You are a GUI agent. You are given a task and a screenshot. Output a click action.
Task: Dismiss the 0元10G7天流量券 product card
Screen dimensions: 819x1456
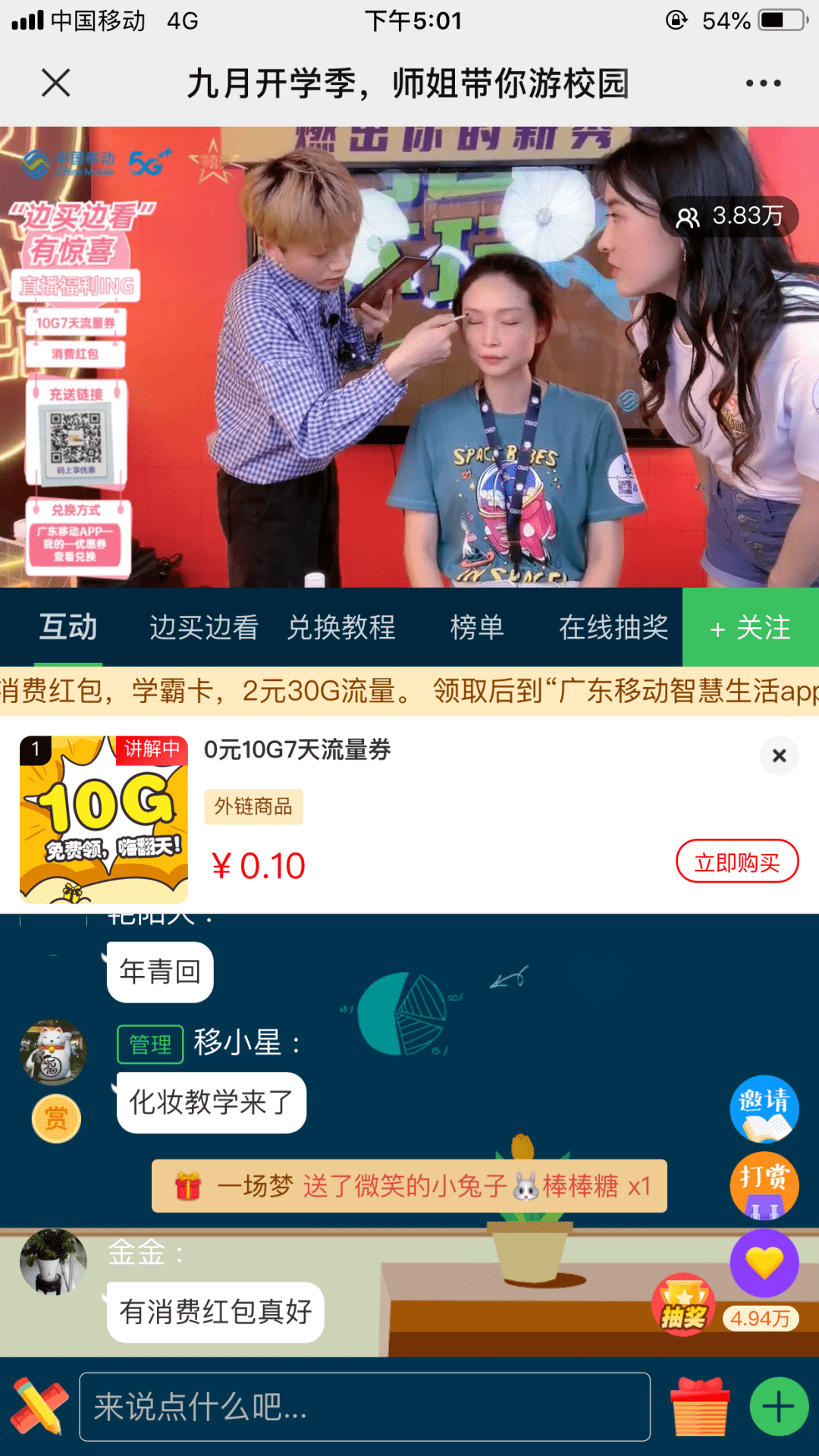(x=779, y=755)
